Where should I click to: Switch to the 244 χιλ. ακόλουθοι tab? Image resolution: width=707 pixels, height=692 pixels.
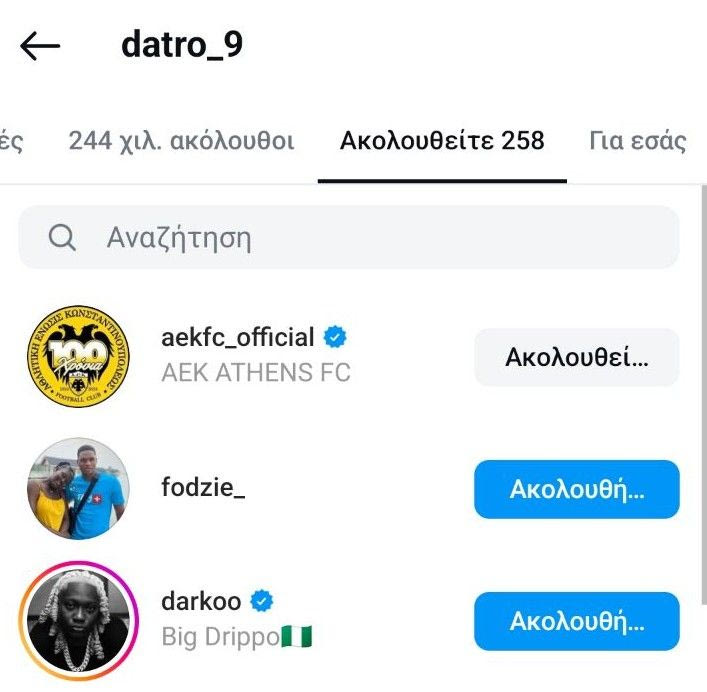pos(181,141)
